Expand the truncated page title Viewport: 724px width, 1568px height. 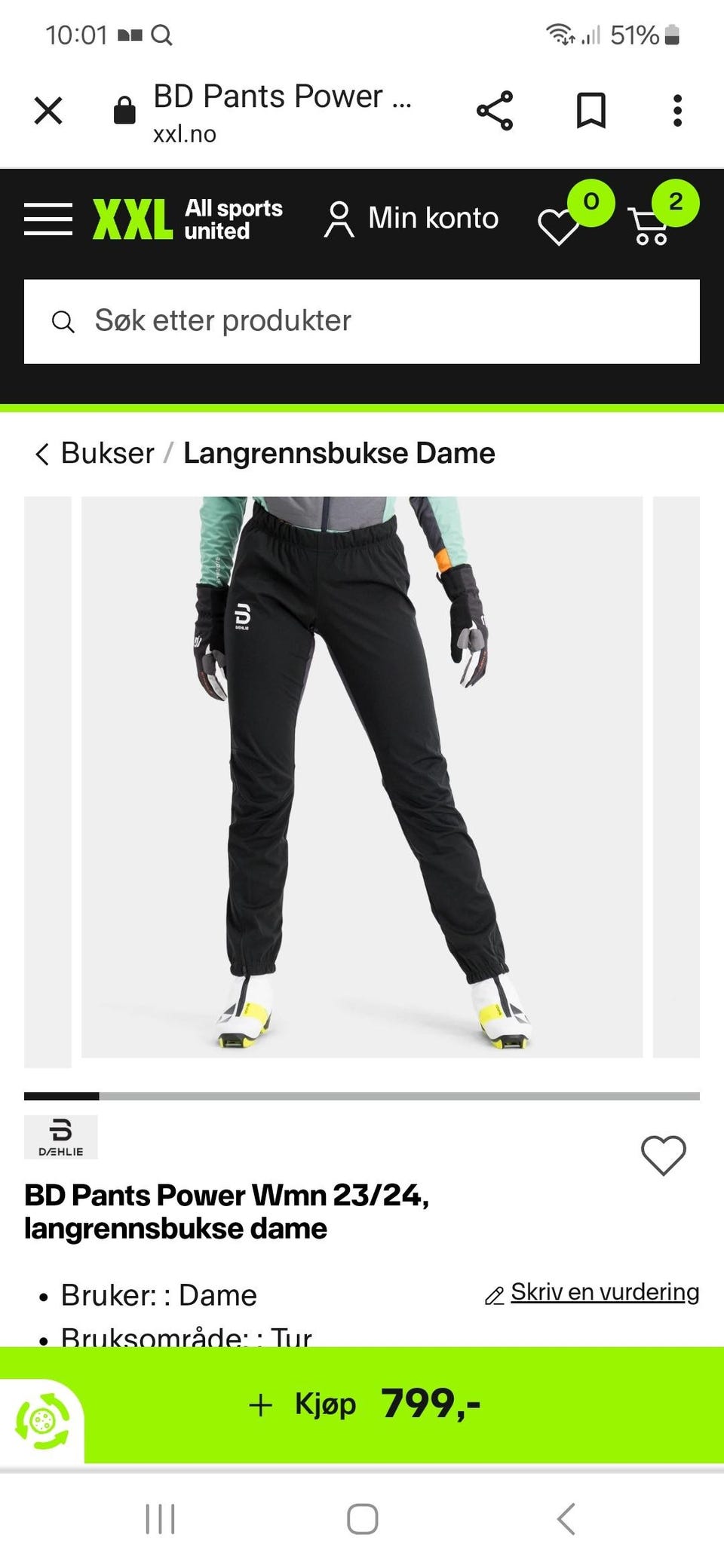point(283,96)
